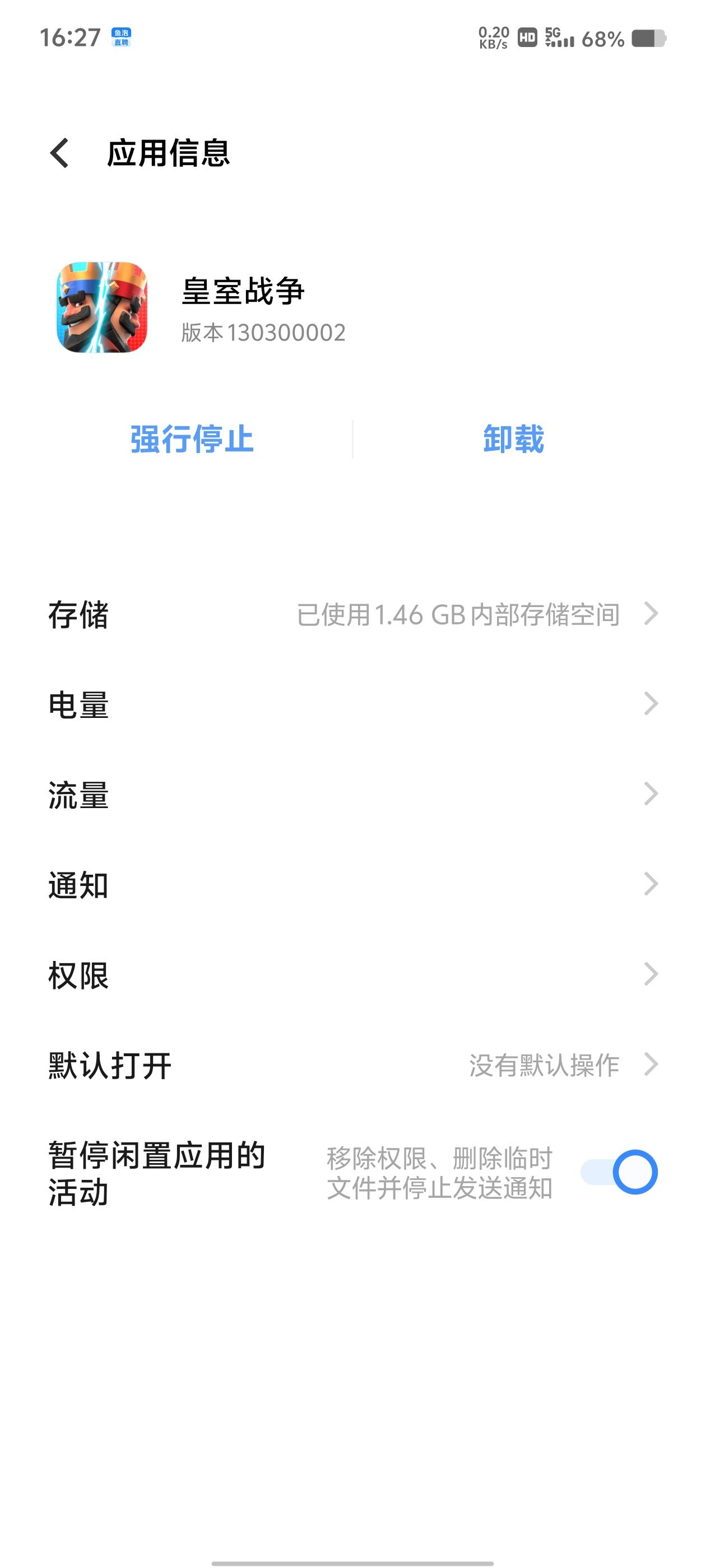Go back from the 应用信息 page

pyautogui.click(x=60, y=153)
